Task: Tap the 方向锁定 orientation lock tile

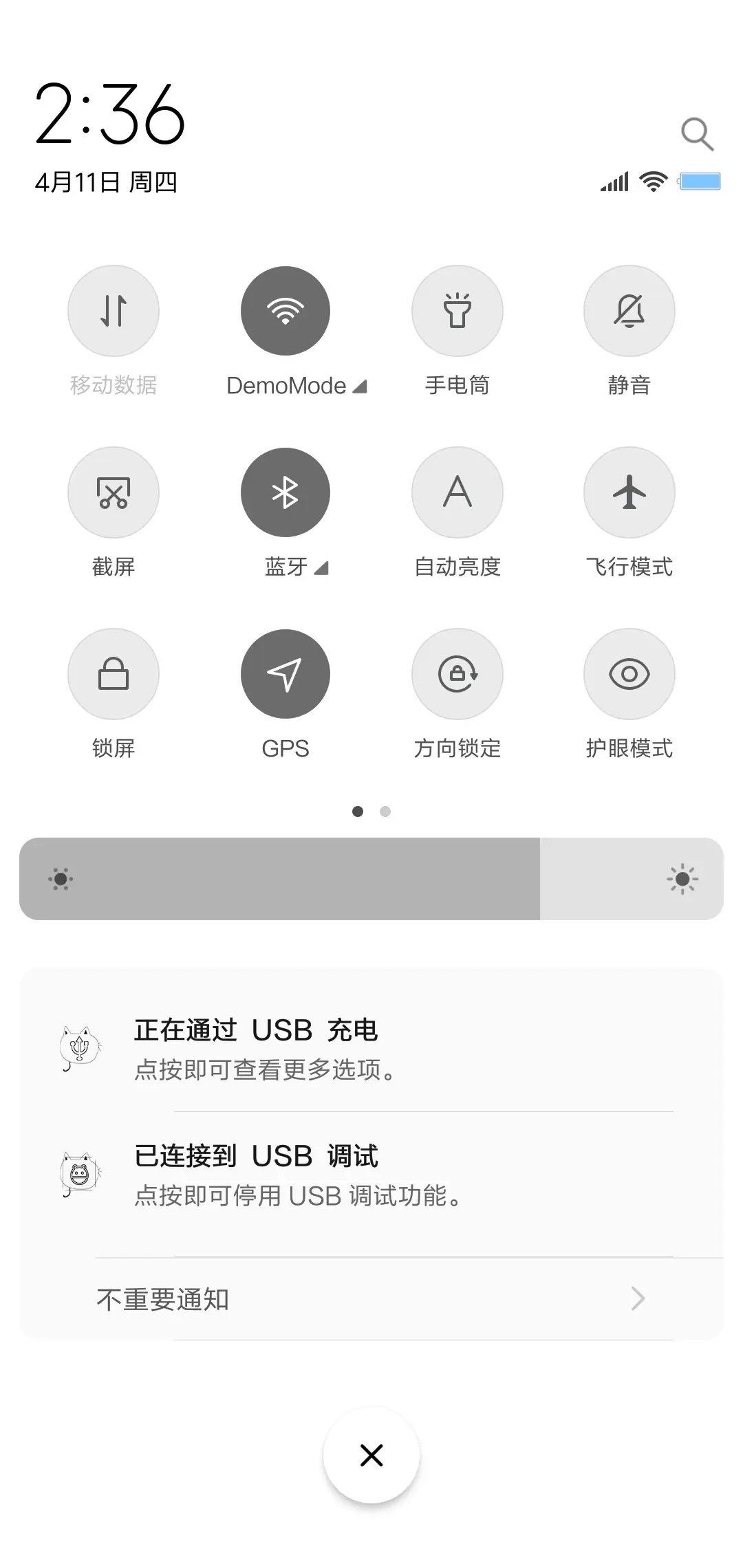Action: tap(457, 674)
